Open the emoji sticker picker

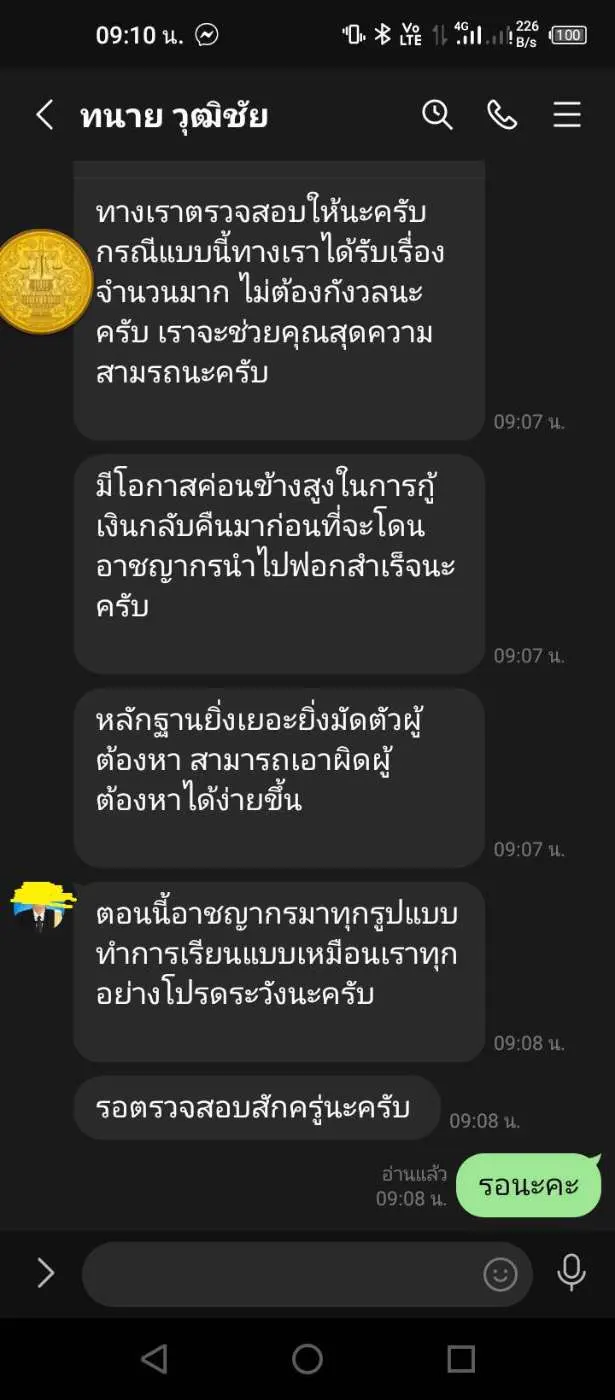click(x=500, y=1274)
